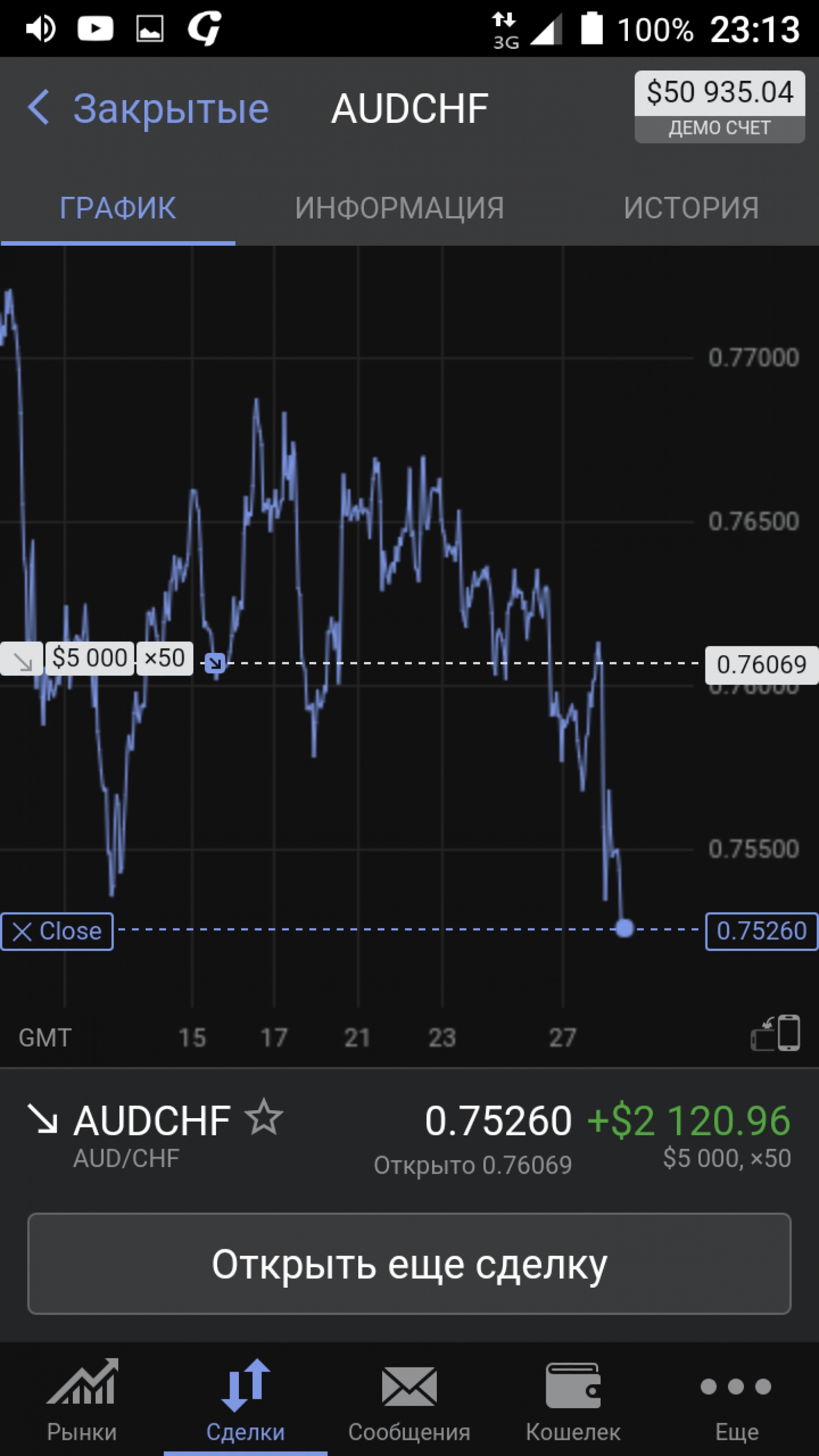Viewport: 819px width, 1456px height.
Task: Add AUDCHF to favorites with star
Action: 264,1116
